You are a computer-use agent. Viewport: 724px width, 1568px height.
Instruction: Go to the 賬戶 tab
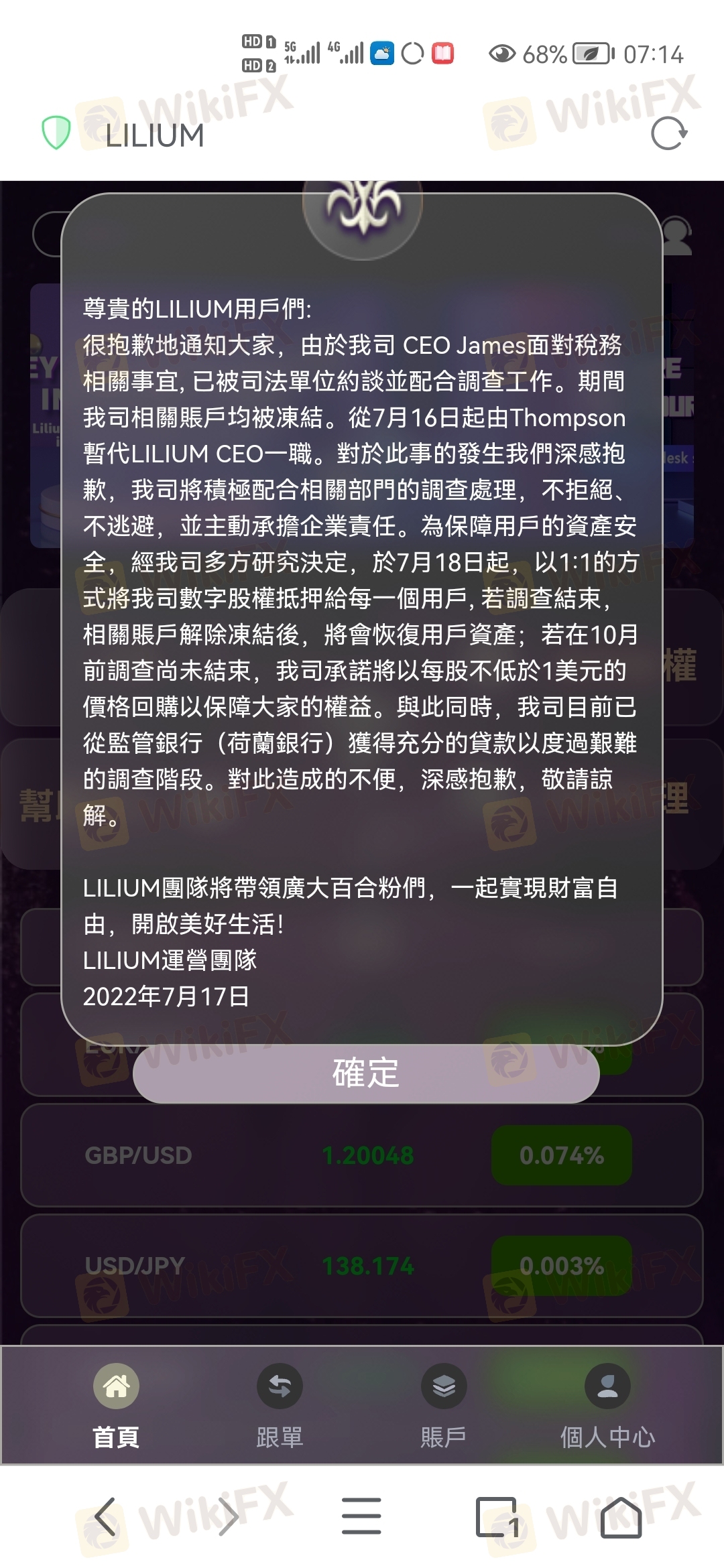[x=443, y=1405]
